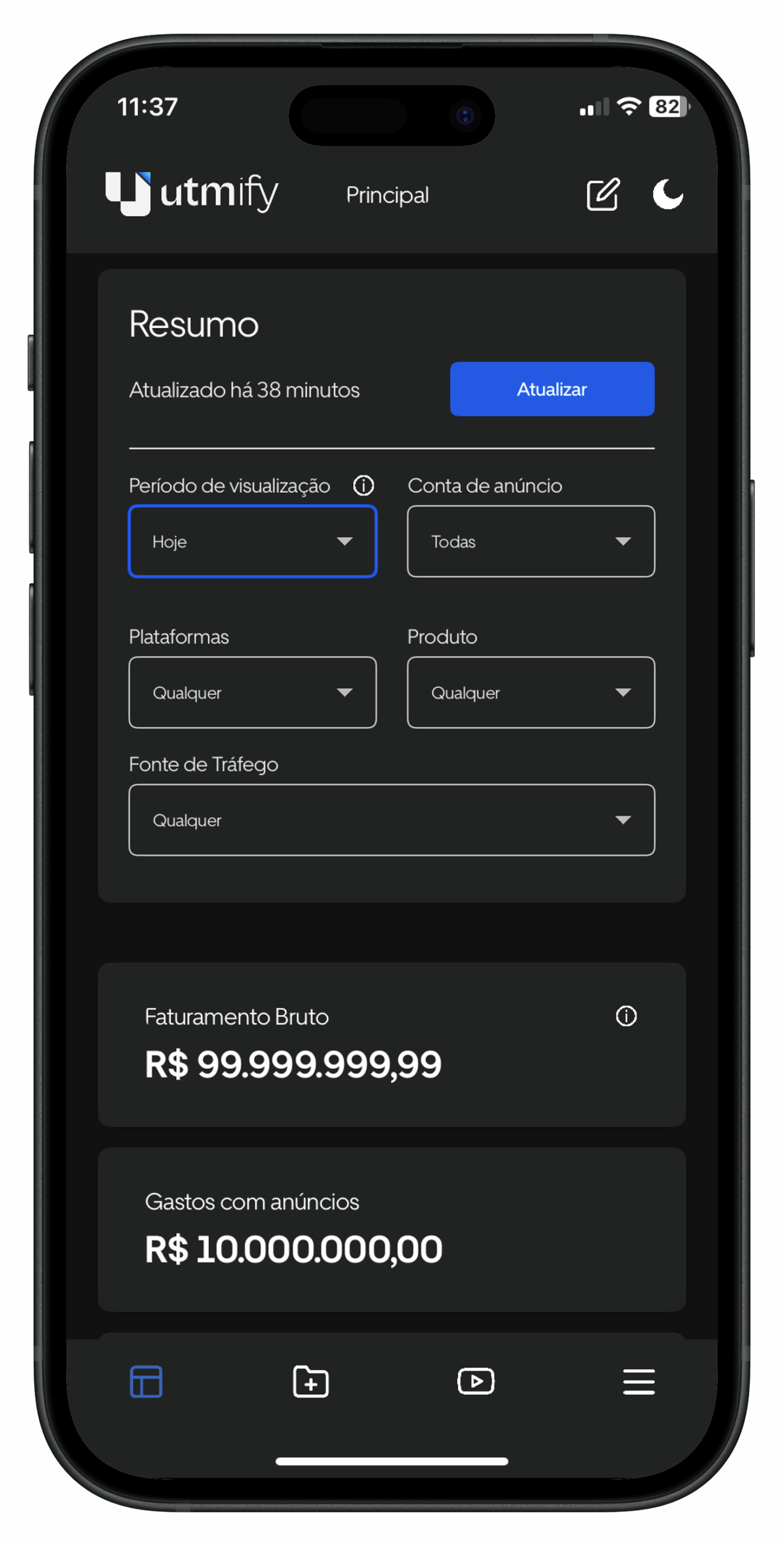The height and width of the screenshot is (1546, 784).
Task: Expand the Fonte de Tráfego selector
Action: click(x=392, y=820)
